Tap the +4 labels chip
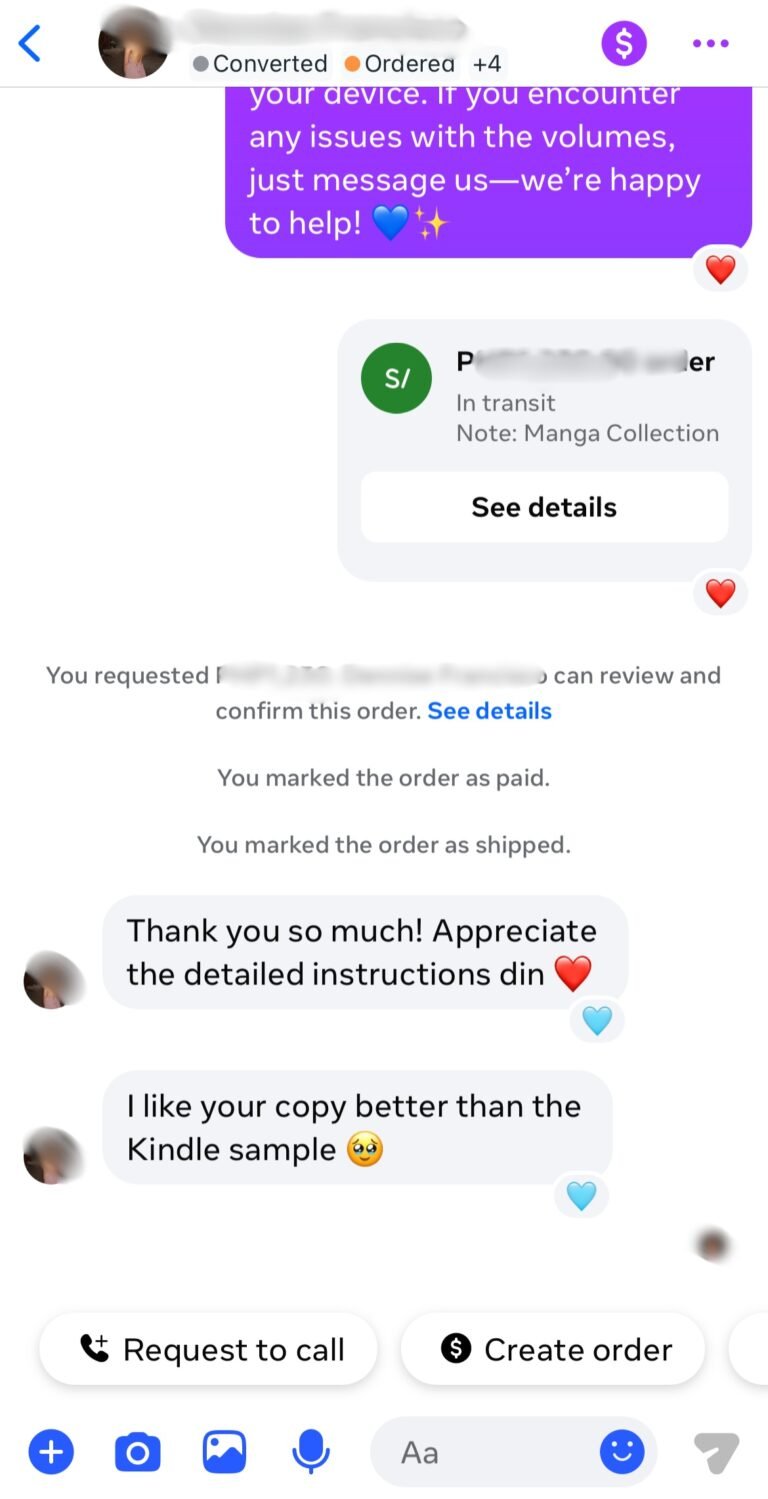768x1499 pixels. pyautogui.click(x=487, y=64)
